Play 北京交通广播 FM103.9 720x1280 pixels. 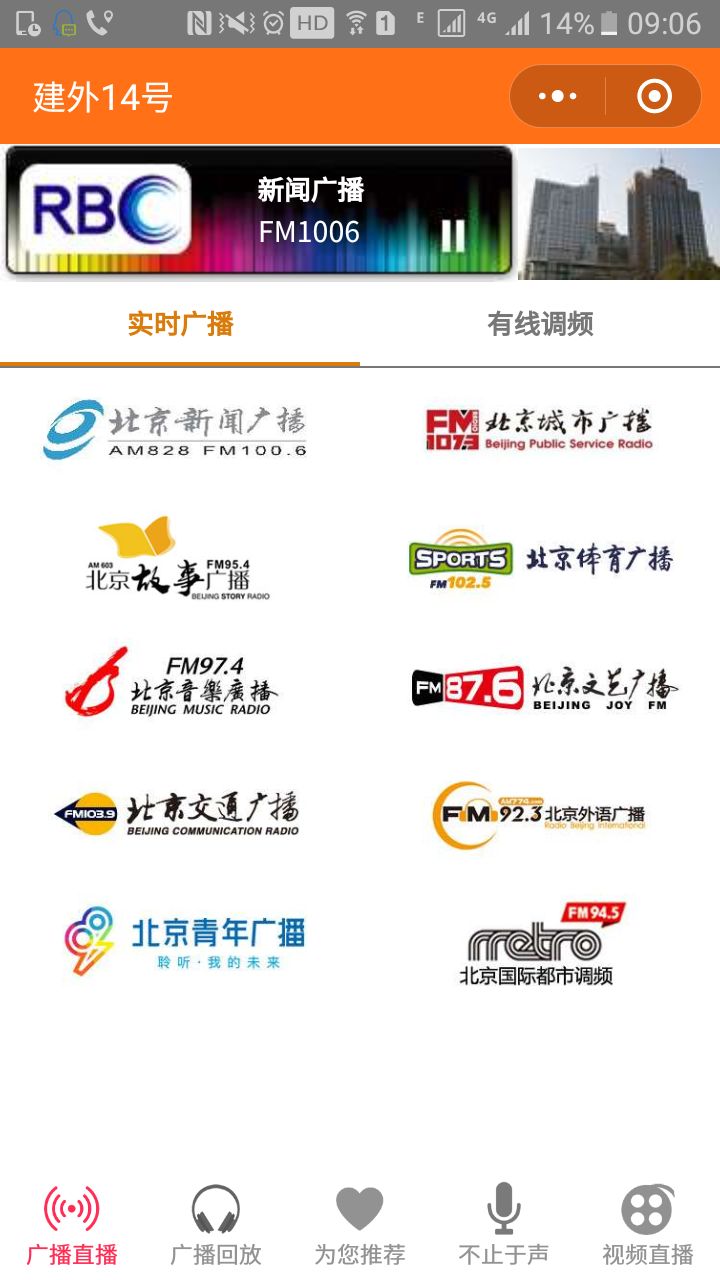coord(176,813)
